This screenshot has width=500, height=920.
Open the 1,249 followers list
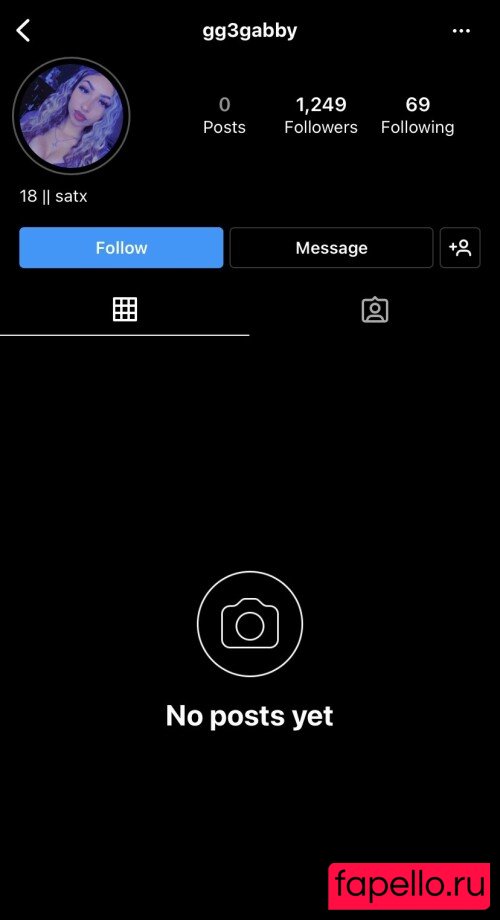tap(321, 116)
